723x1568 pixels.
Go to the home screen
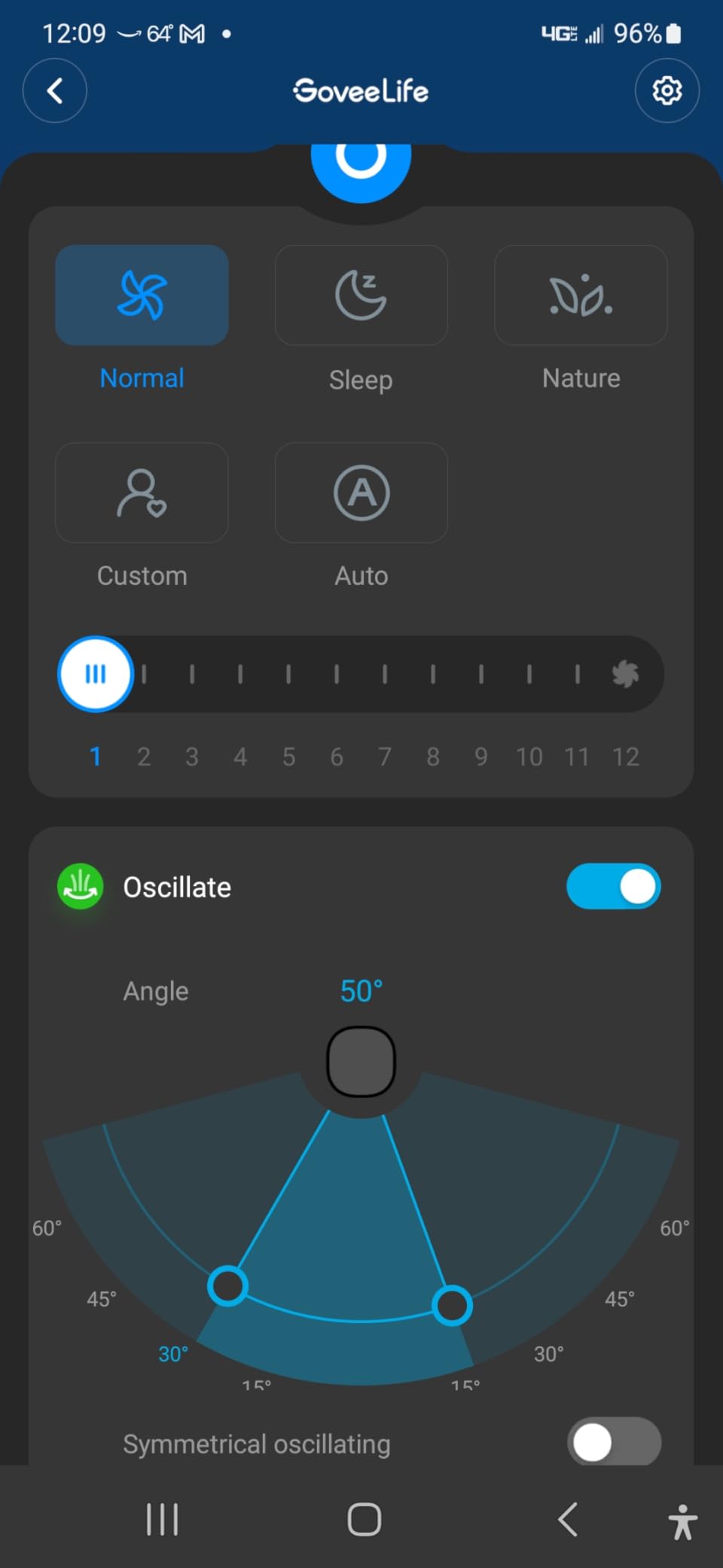(365, 1519)
